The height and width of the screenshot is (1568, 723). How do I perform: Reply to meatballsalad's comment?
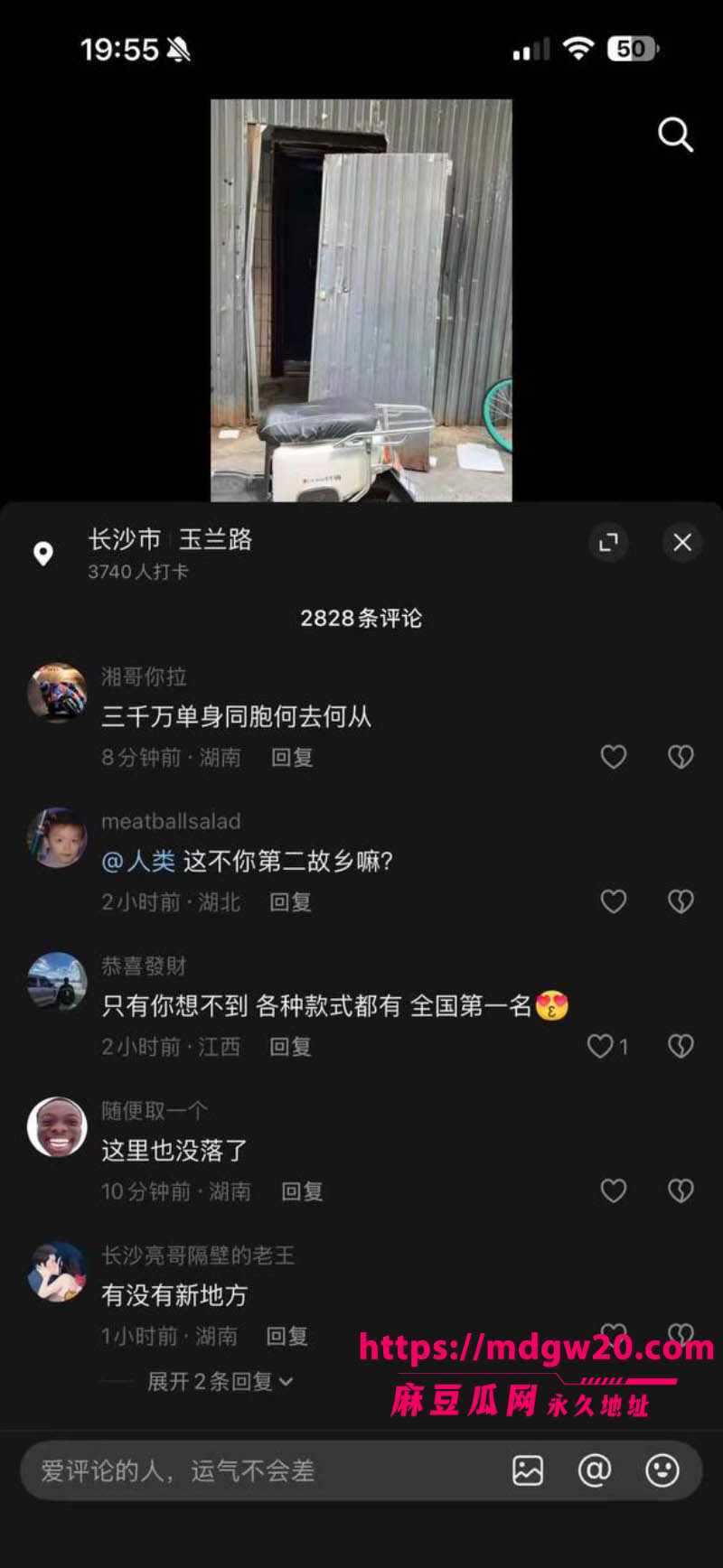(291, 901)
